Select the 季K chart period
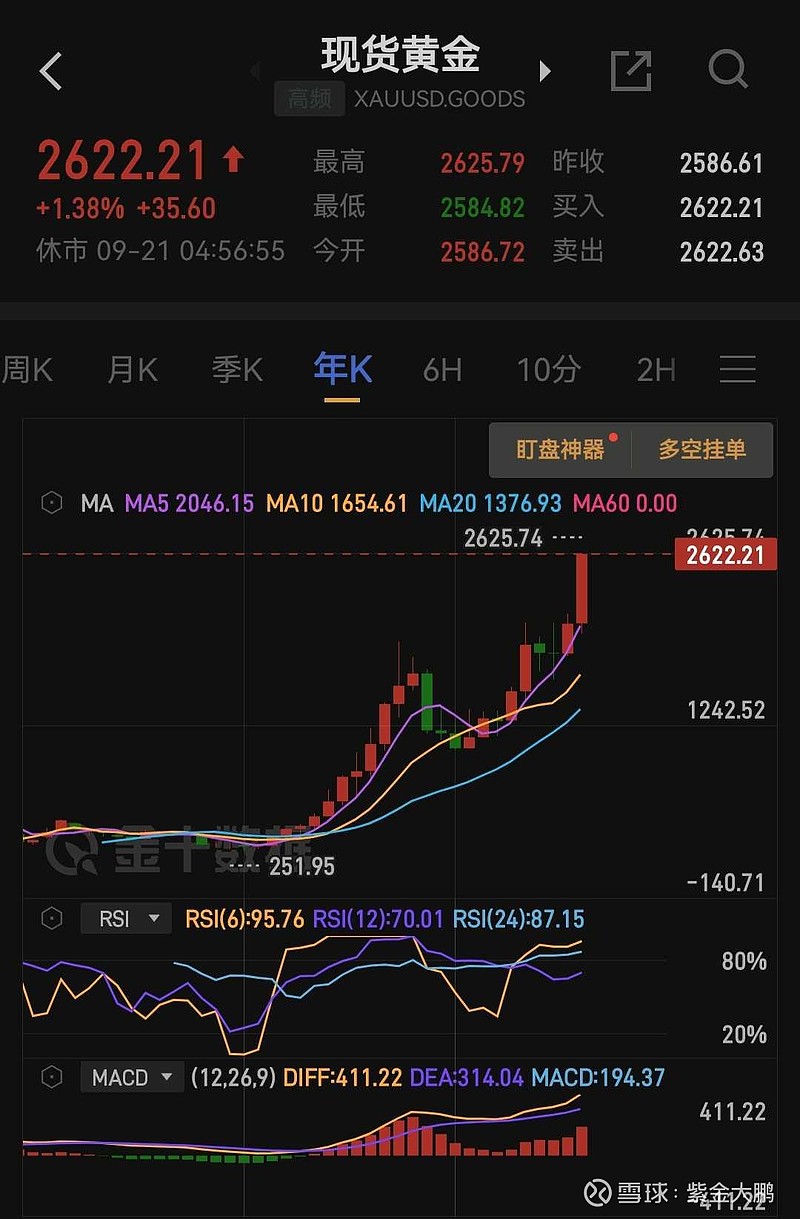The width and height of the screenshot is (800, 1219). (x=237, y=370)
